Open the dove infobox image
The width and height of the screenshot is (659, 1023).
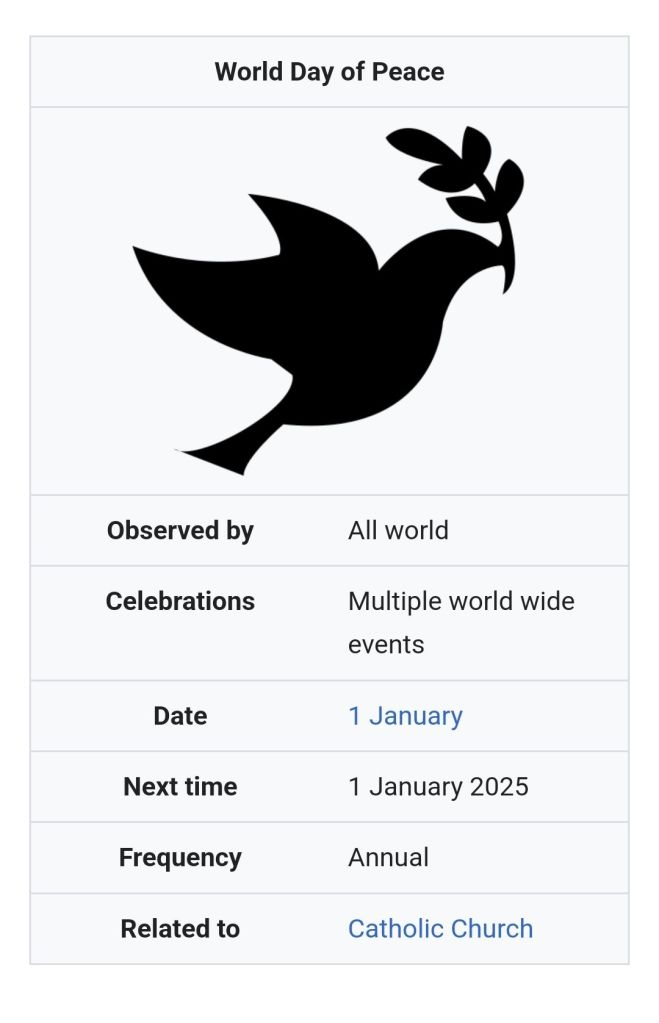click(329, 300)
